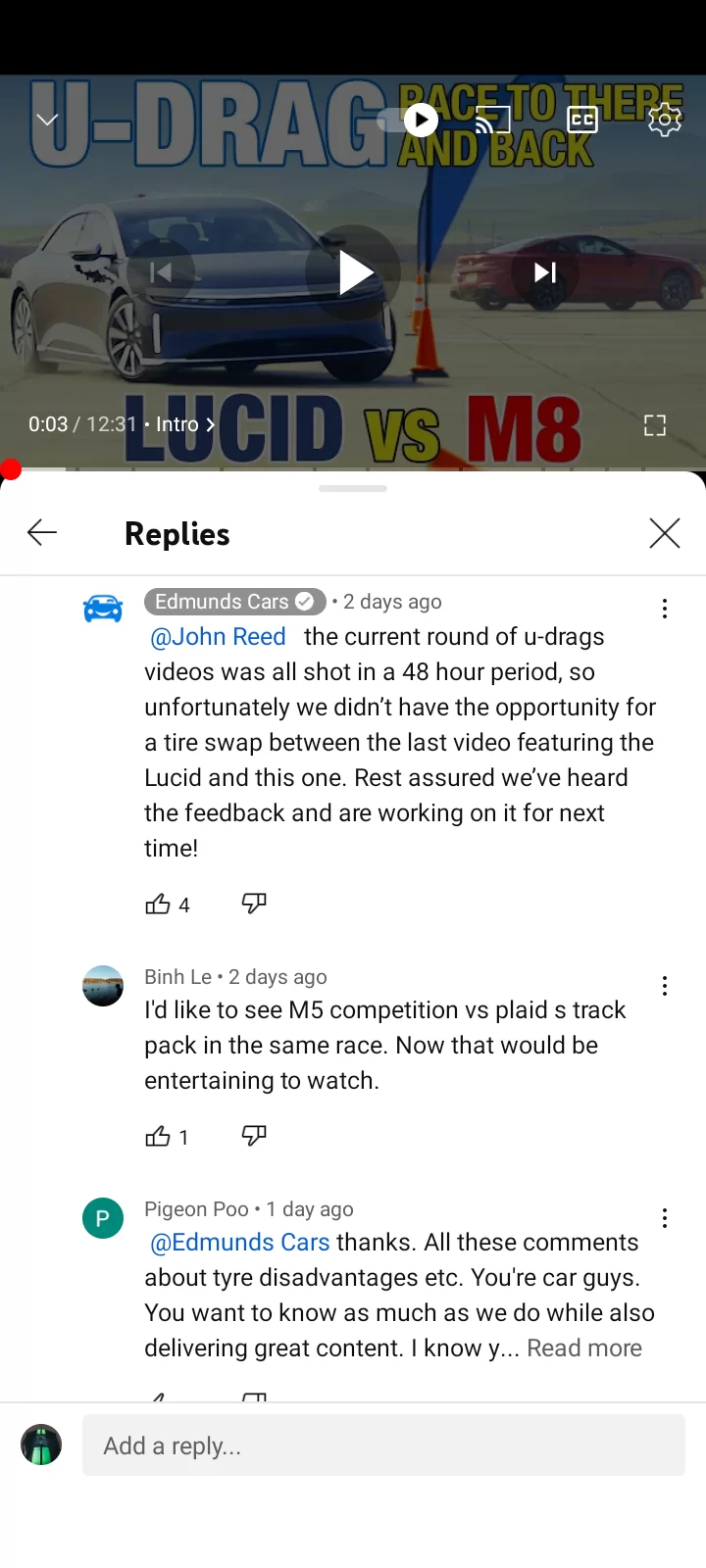The width and height of the screenshot is (706, 1568).
Task: Dislike the Edmunds Cars reply
Action: 254,904
